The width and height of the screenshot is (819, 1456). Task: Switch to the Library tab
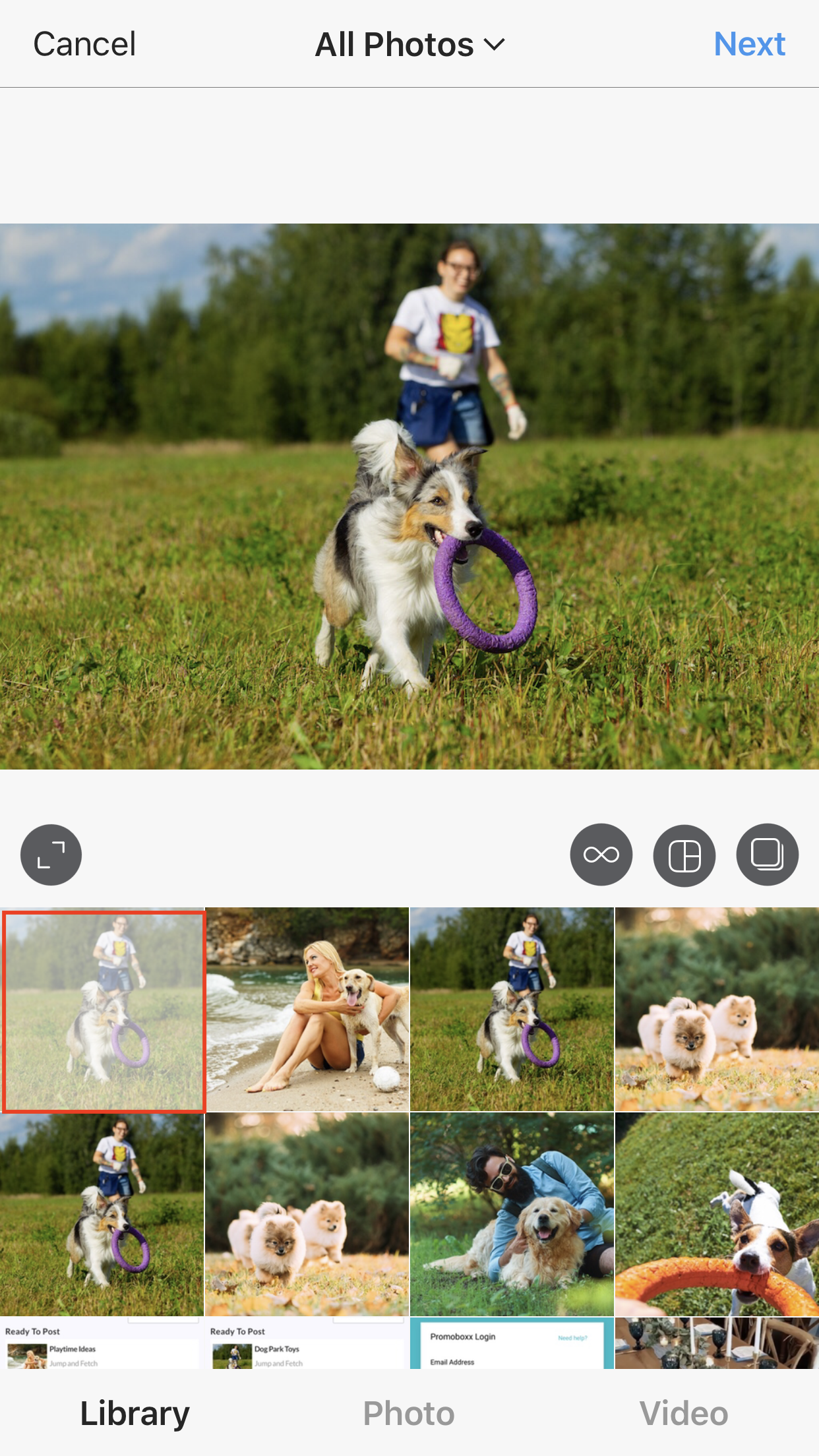(135, 1414)
